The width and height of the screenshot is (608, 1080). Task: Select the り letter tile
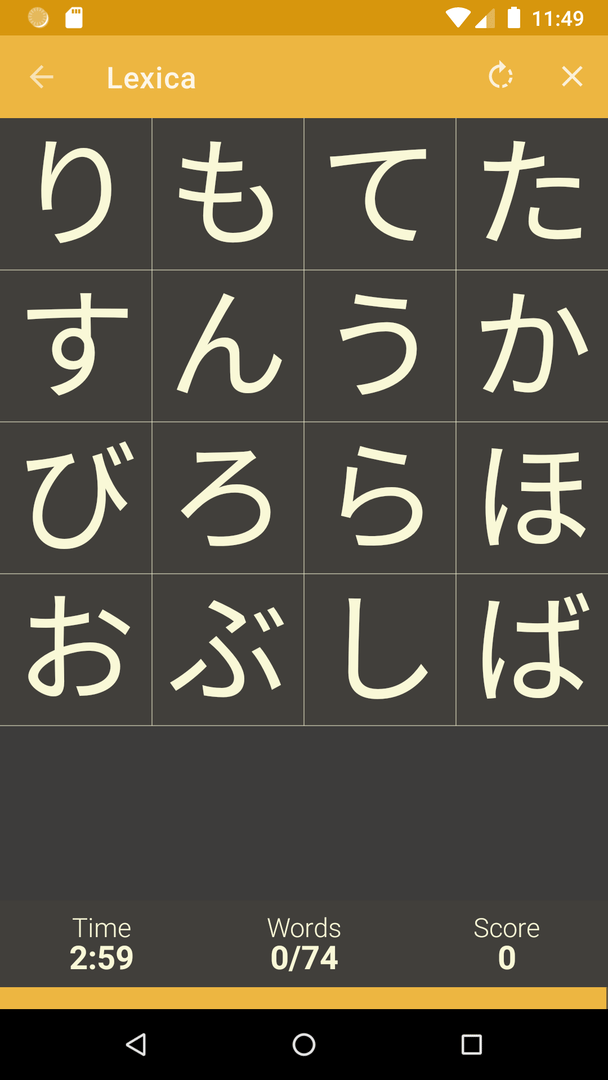point(76,194)
